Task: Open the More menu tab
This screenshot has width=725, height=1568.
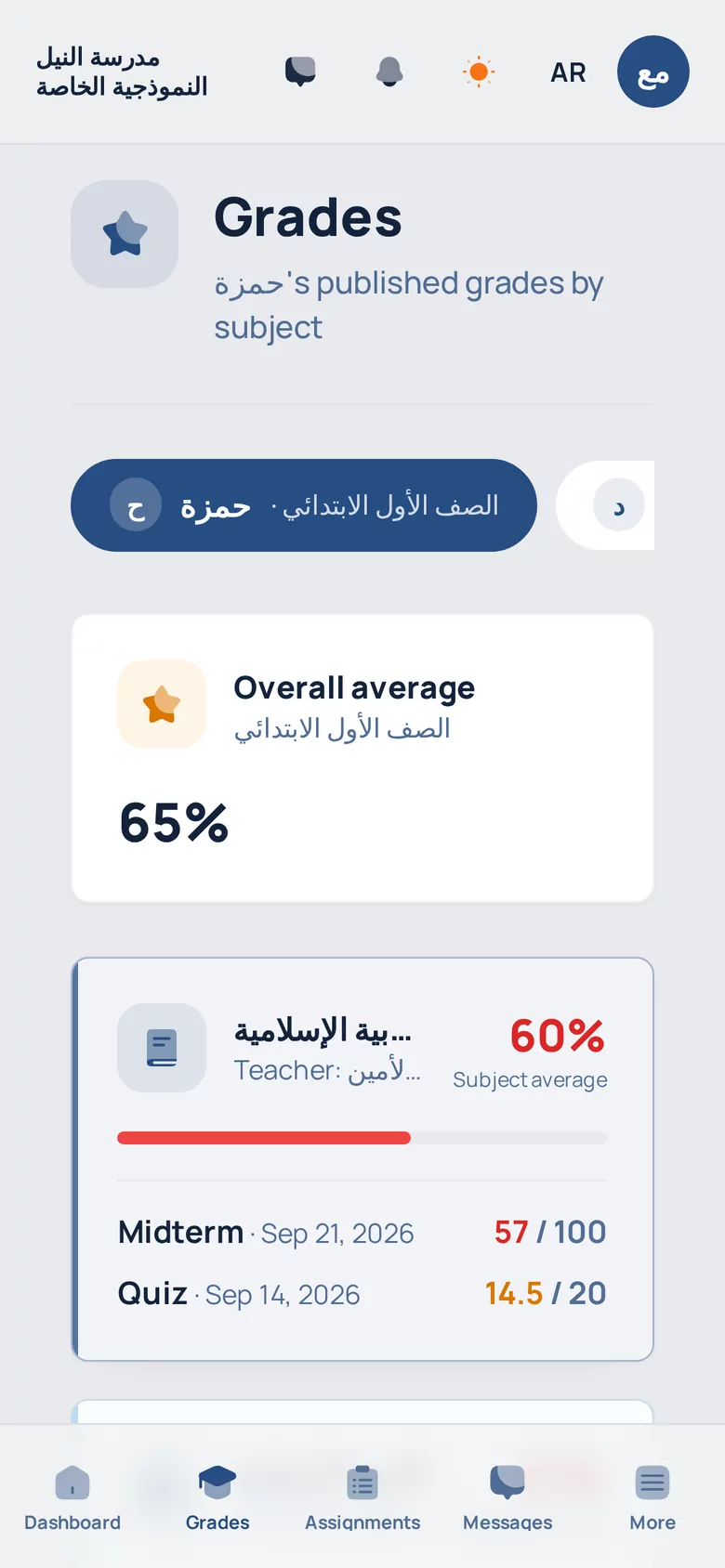Action: 652,1497
